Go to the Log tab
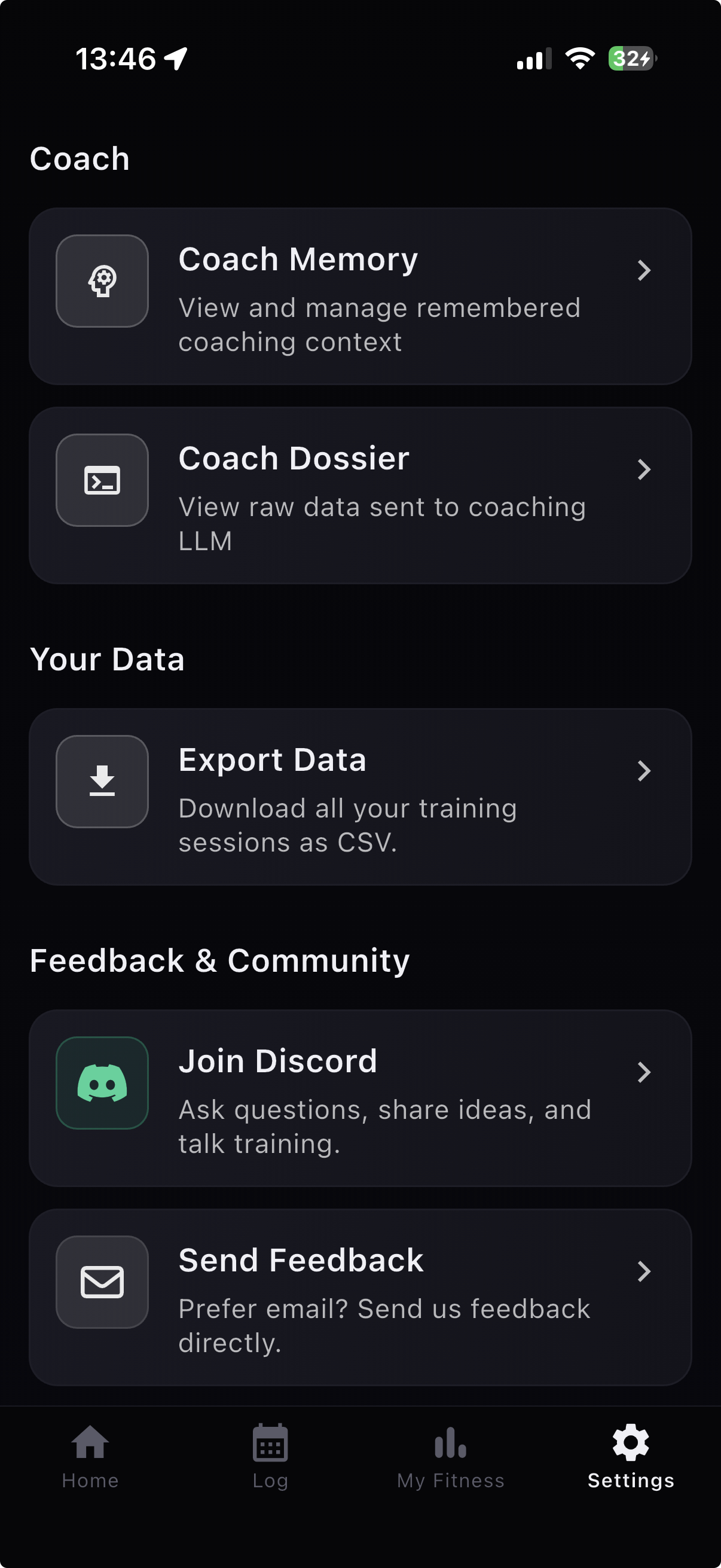The height and width of the screenshot is (1568, 721). 270,1456
